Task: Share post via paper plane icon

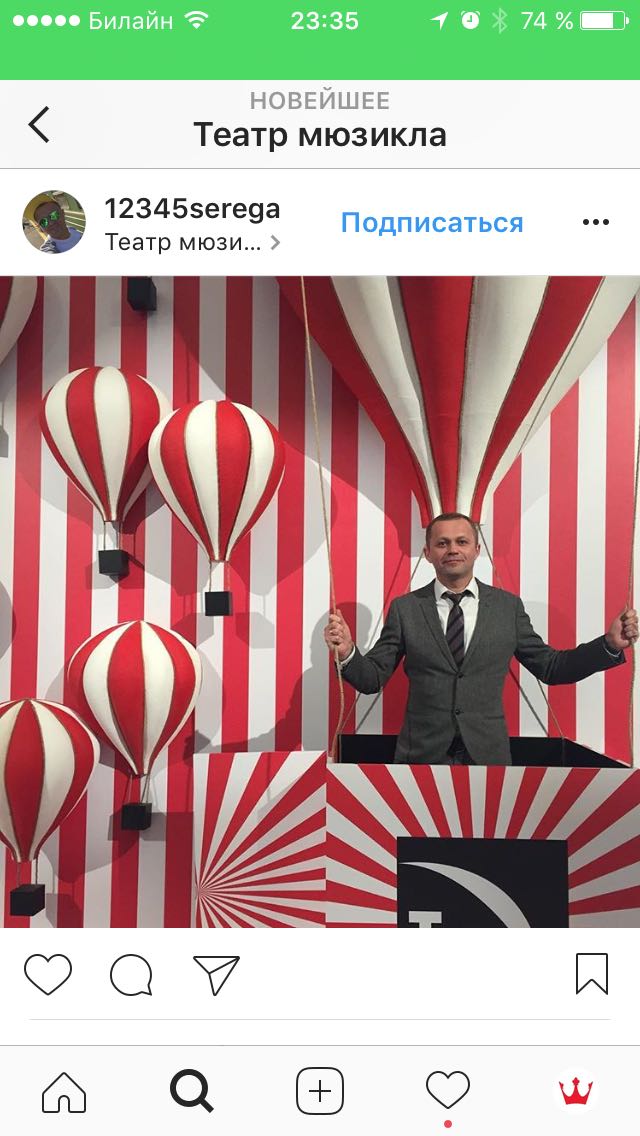Action: (216, 974)
